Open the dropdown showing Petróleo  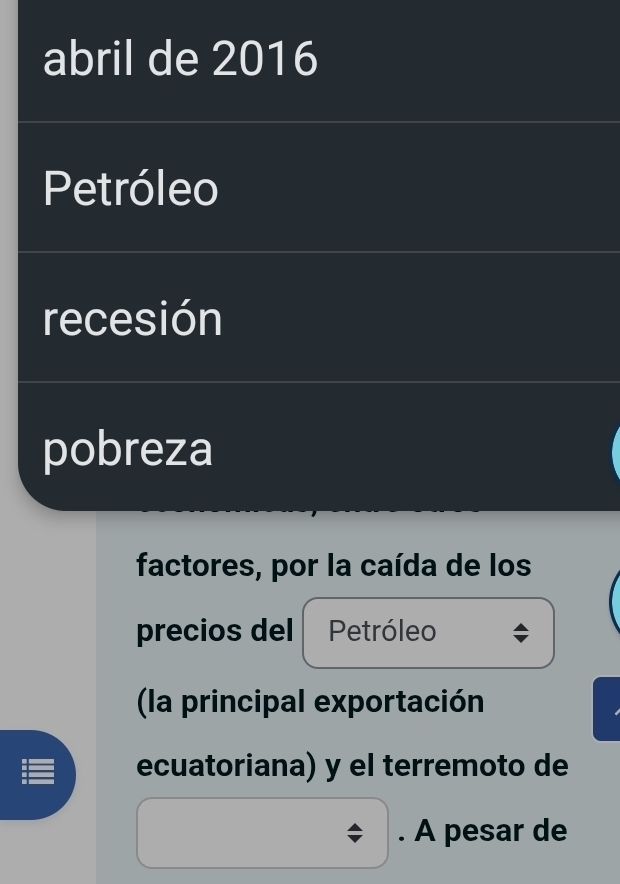click(x=428, y=632)
